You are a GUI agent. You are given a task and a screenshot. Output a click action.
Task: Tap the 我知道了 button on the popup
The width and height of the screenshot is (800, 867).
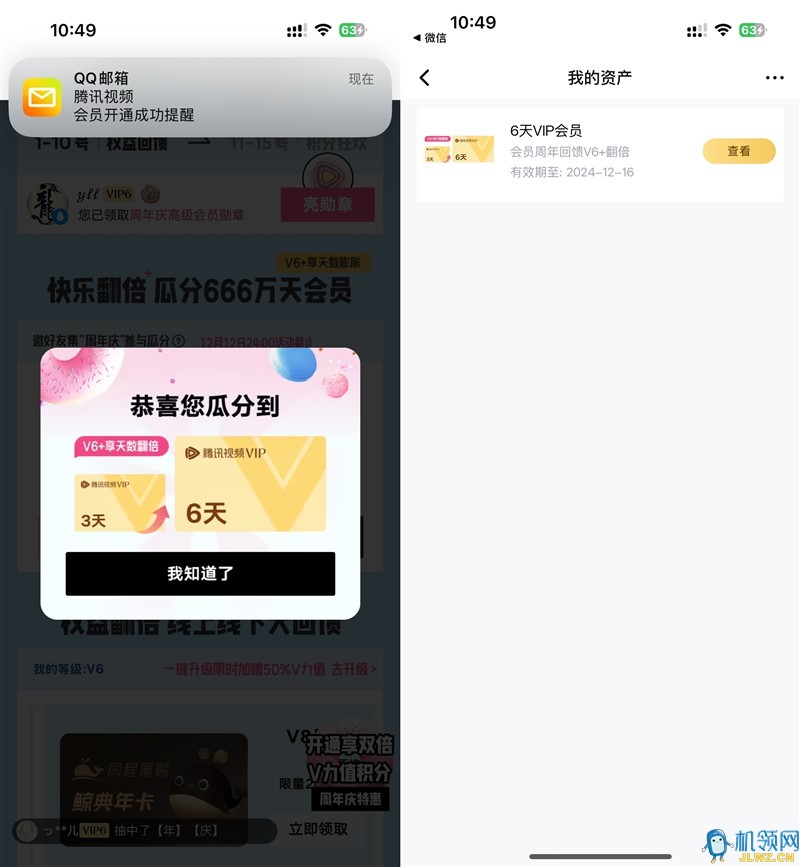(x=200, y=574)
